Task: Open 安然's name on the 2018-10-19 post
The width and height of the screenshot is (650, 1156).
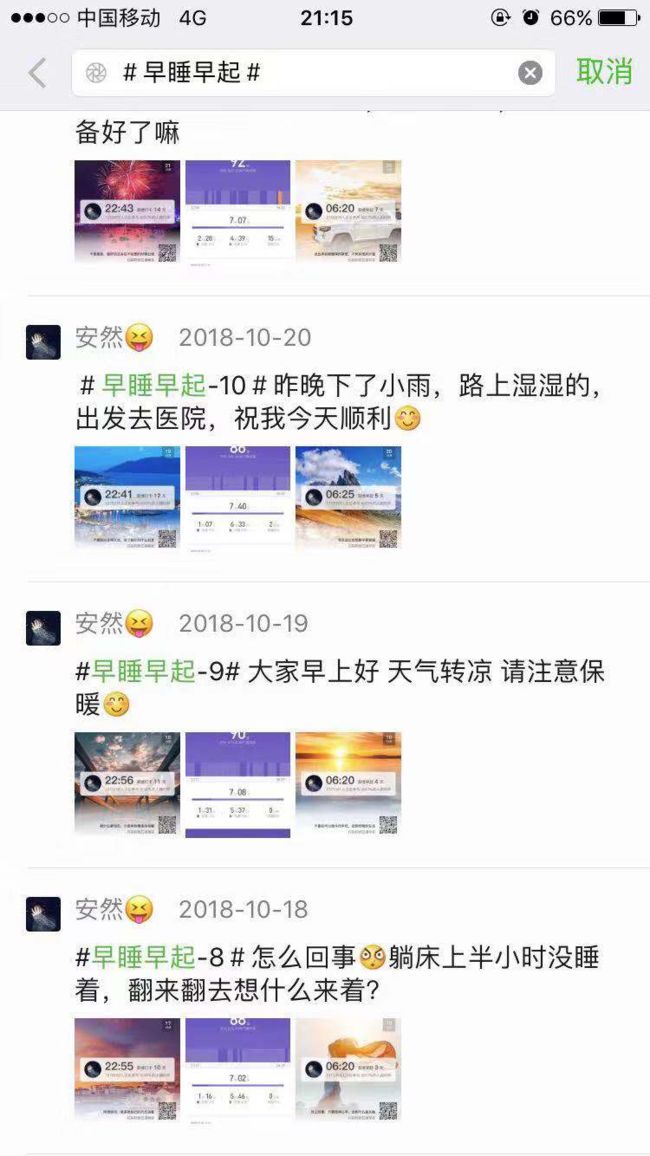Action: [99, 624]
